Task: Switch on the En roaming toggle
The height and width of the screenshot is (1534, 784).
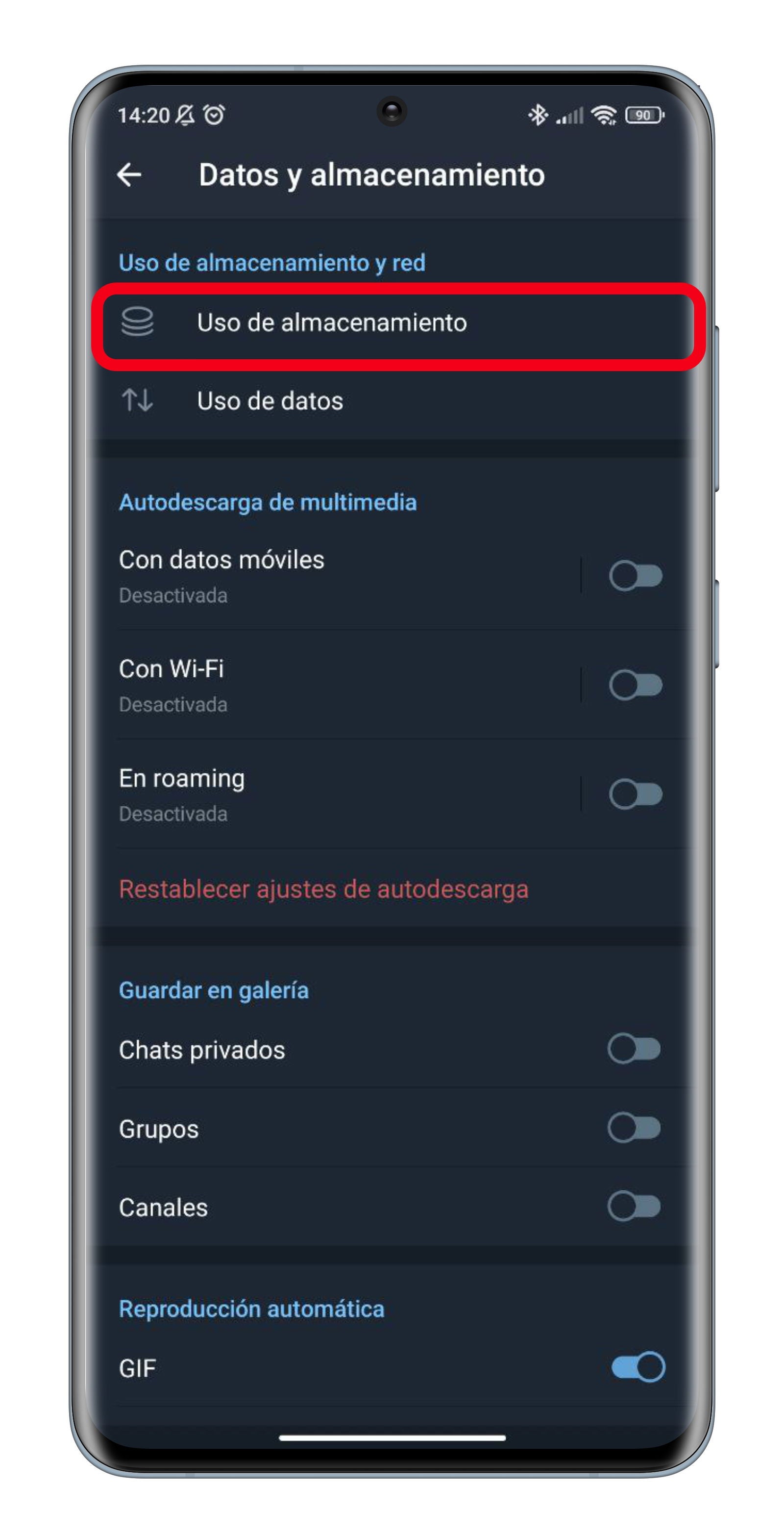Action: click(x=635, y=794)
